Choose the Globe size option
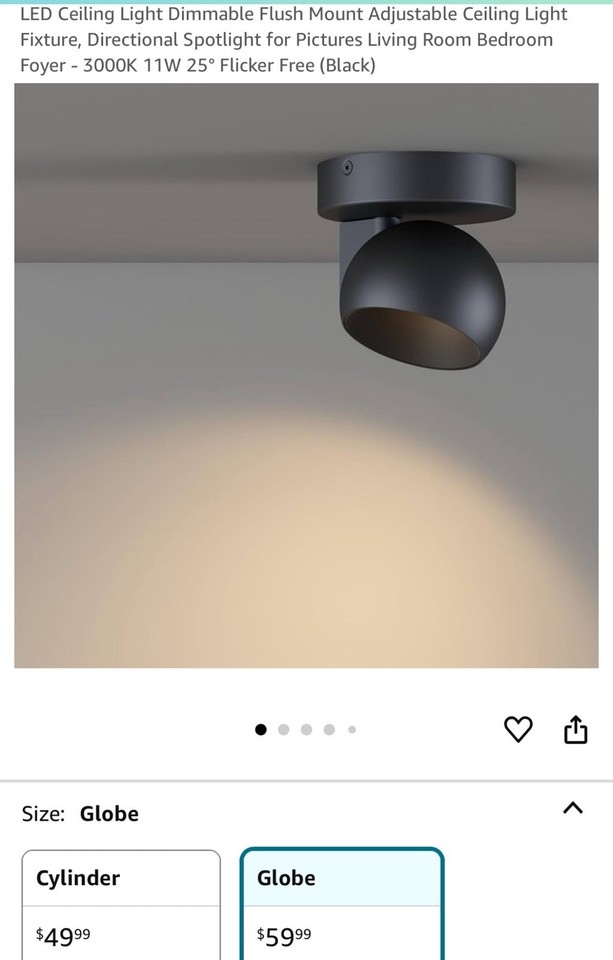 point(341,904)
